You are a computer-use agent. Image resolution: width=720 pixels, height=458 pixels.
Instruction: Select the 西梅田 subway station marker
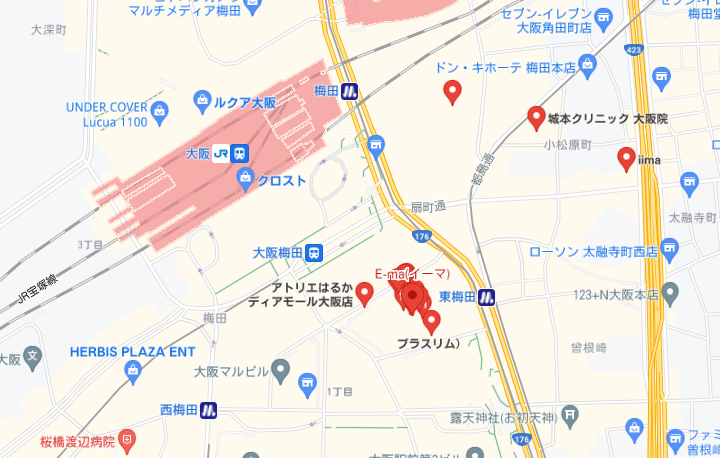pyautogui.click(x=209, y=409)
